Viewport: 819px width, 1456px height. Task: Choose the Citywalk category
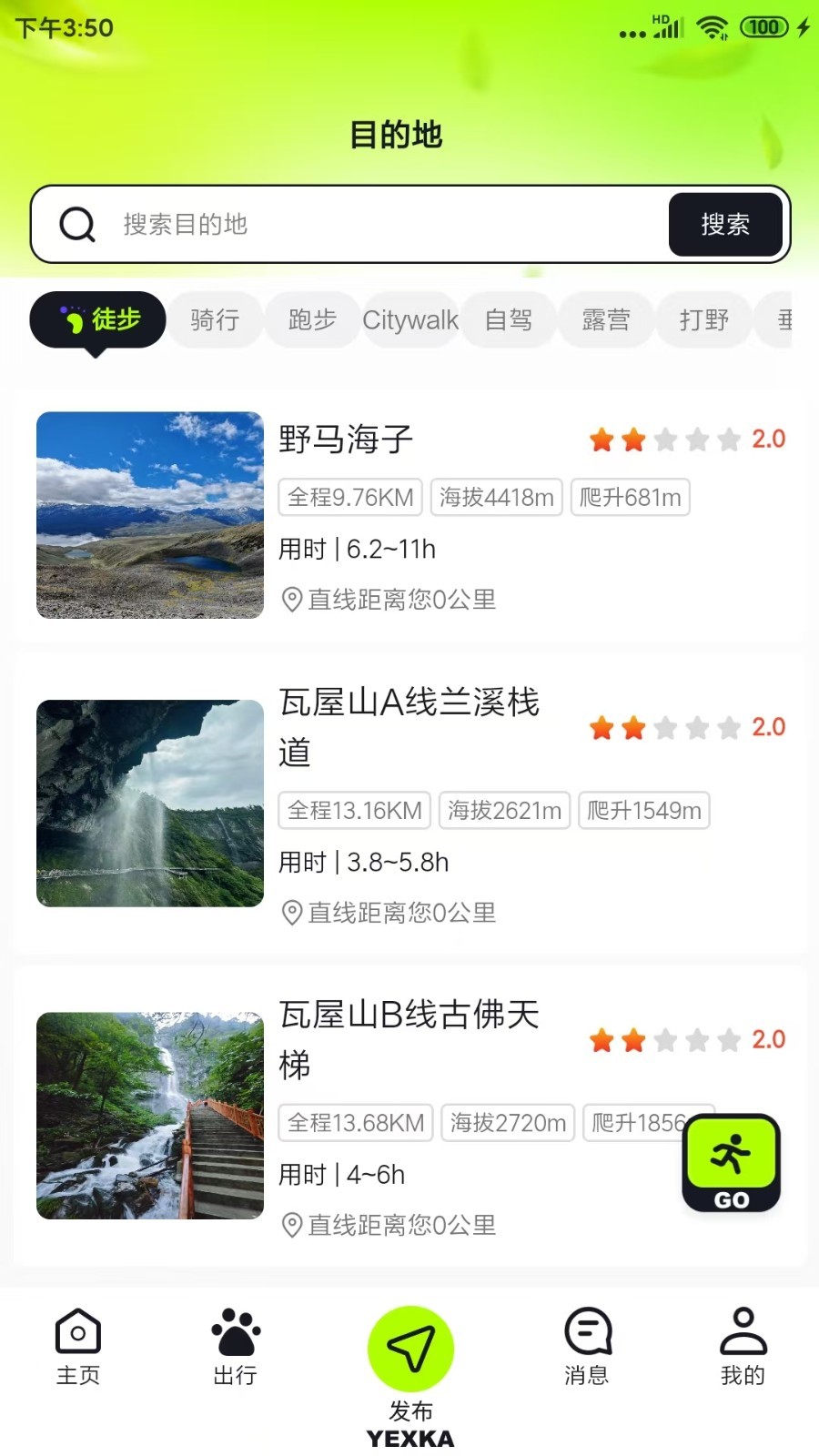point(410,319)
